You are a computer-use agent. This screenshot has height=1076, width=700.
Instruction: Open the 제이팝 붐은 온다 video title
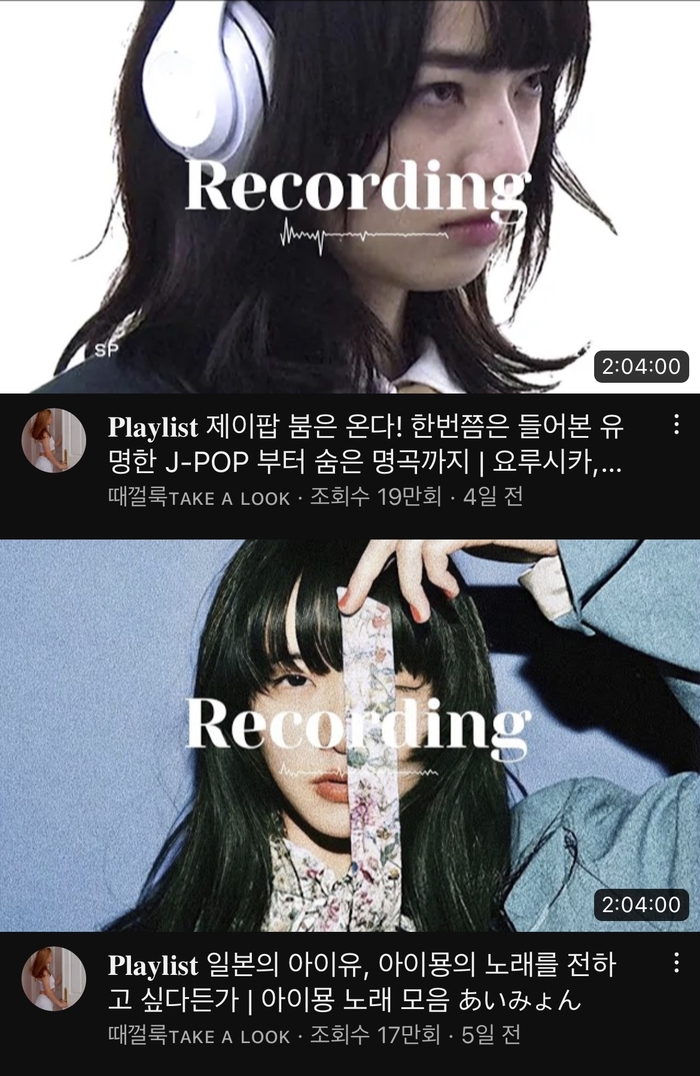(x=365, y=447)
